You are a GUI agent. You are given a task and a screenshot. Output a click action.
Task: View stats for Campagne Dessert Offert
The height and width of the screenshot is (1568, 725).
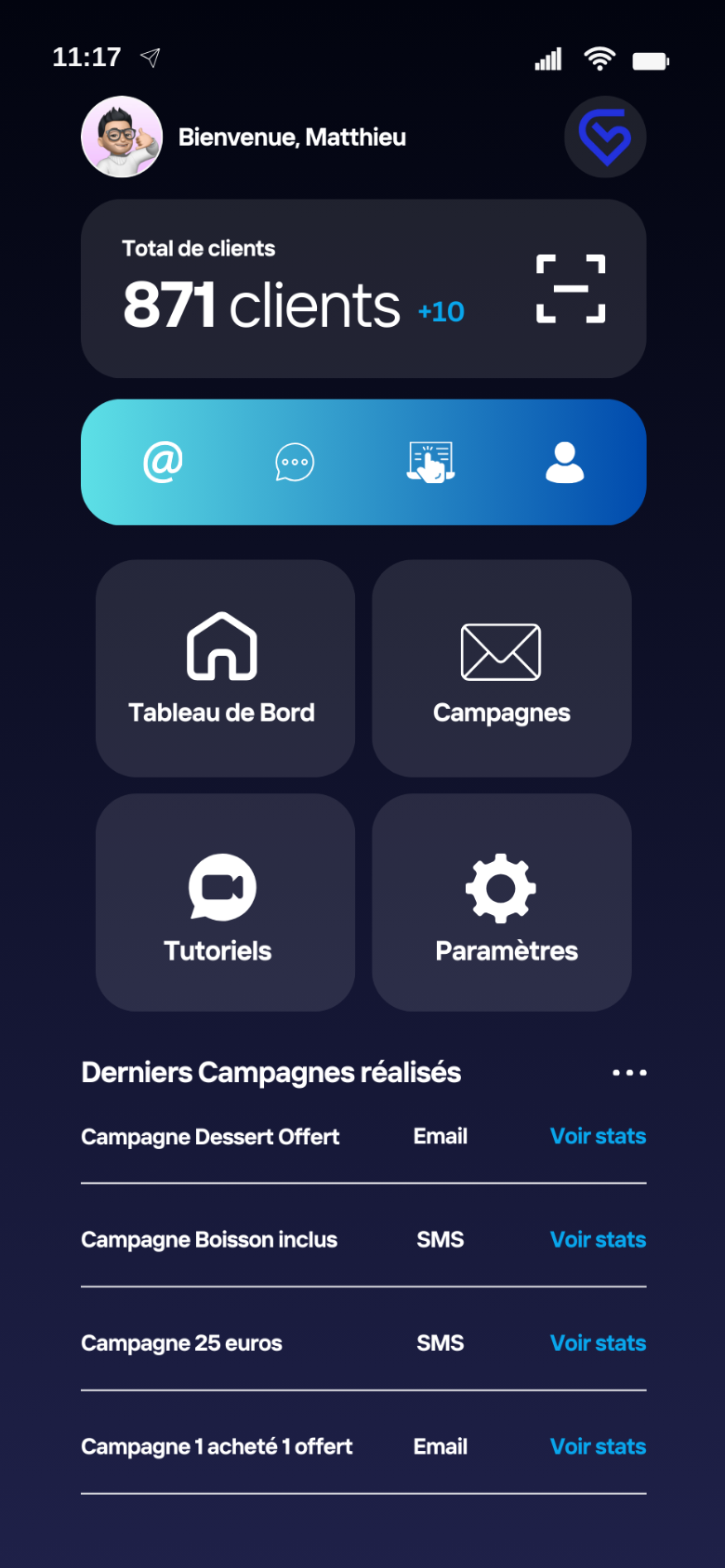(598, 1136)
